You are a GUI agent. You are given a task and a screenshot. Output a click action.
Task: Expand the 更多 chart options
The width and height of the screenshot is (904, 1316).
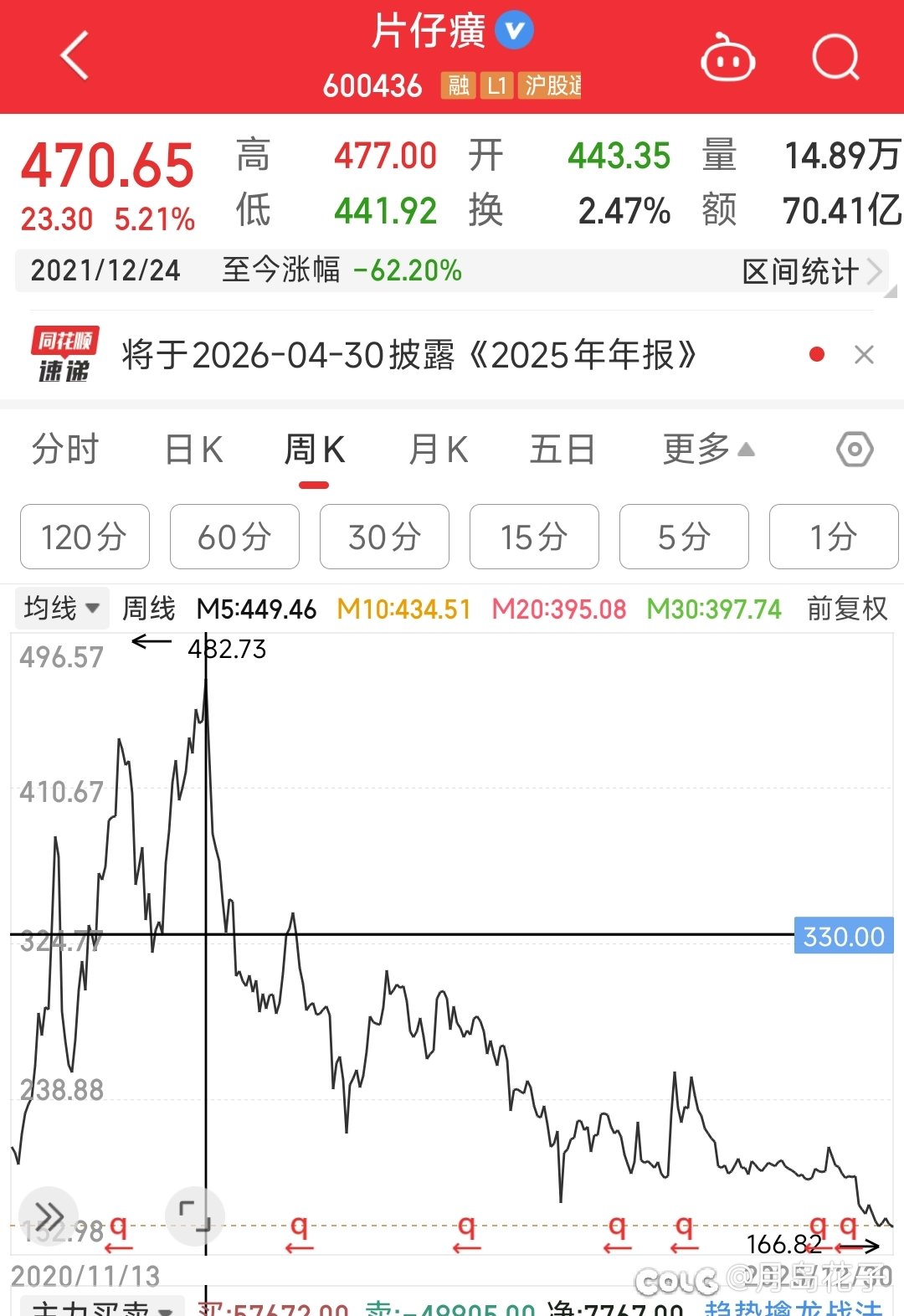pos(708,450)
